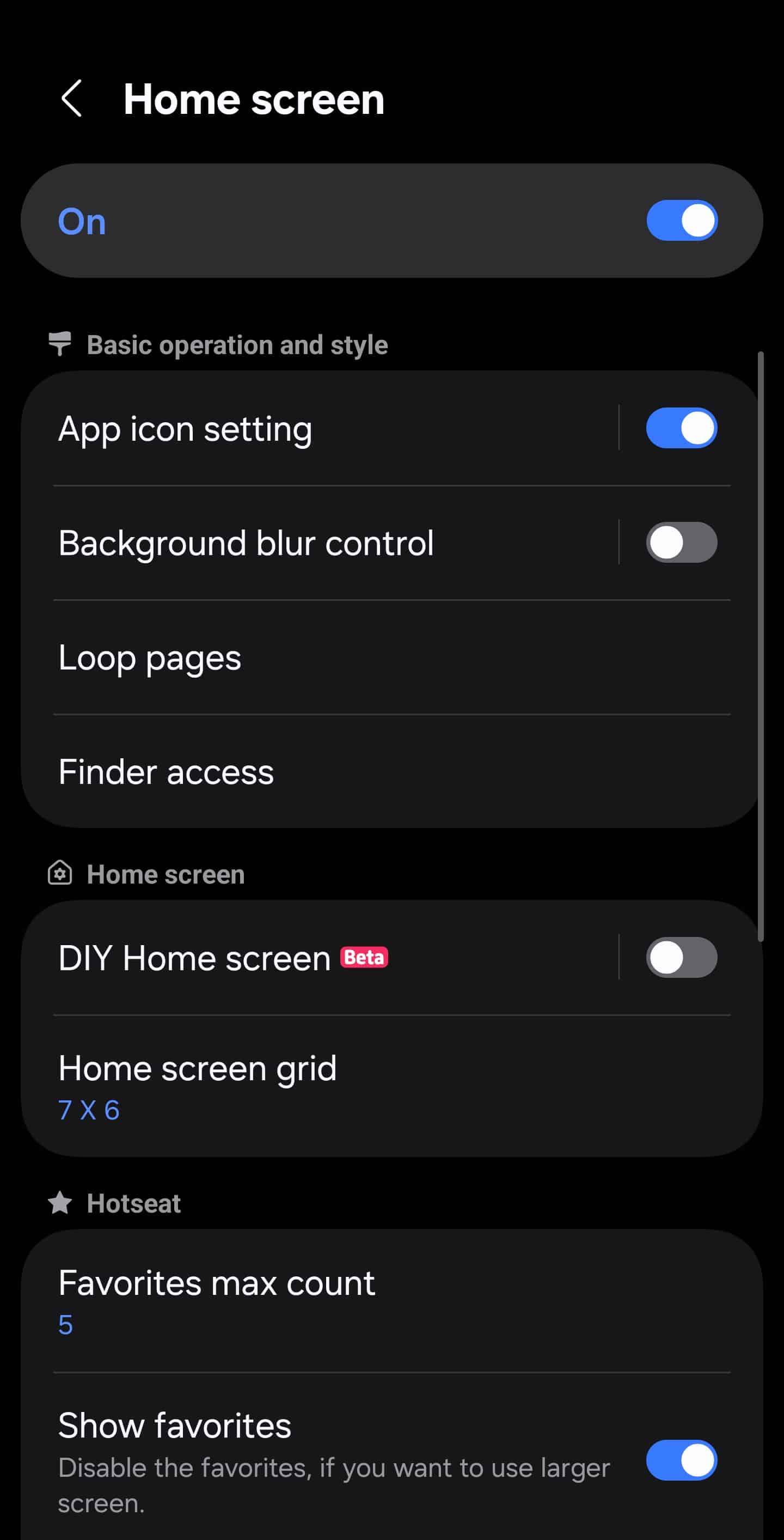Open Favorites max count
Viewport: 784px width, 1540px height.
click(x=392, y=1301)
